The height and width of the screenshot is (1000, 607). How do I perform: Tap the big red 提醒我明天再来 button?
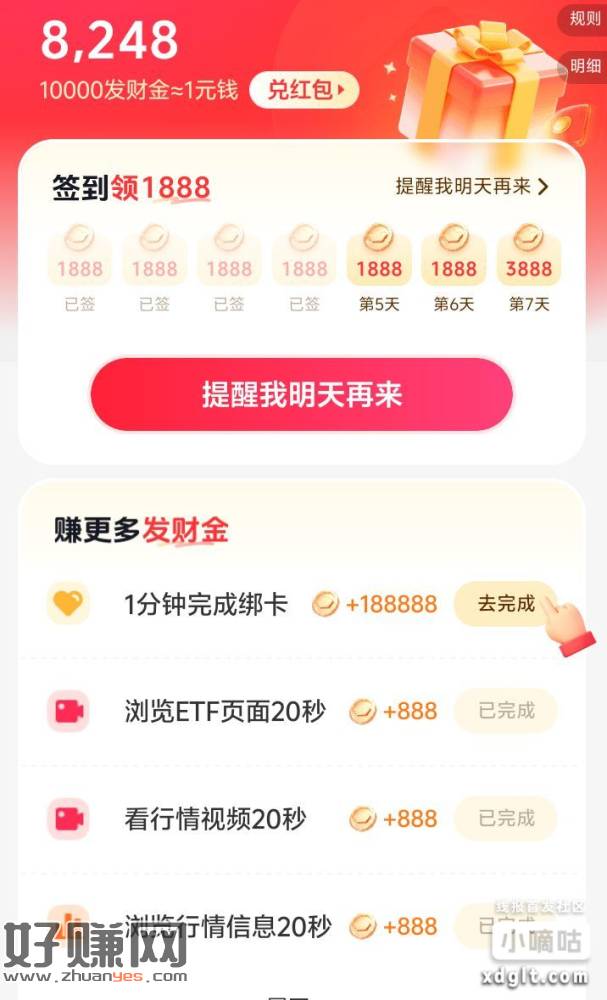coord(302,394)
